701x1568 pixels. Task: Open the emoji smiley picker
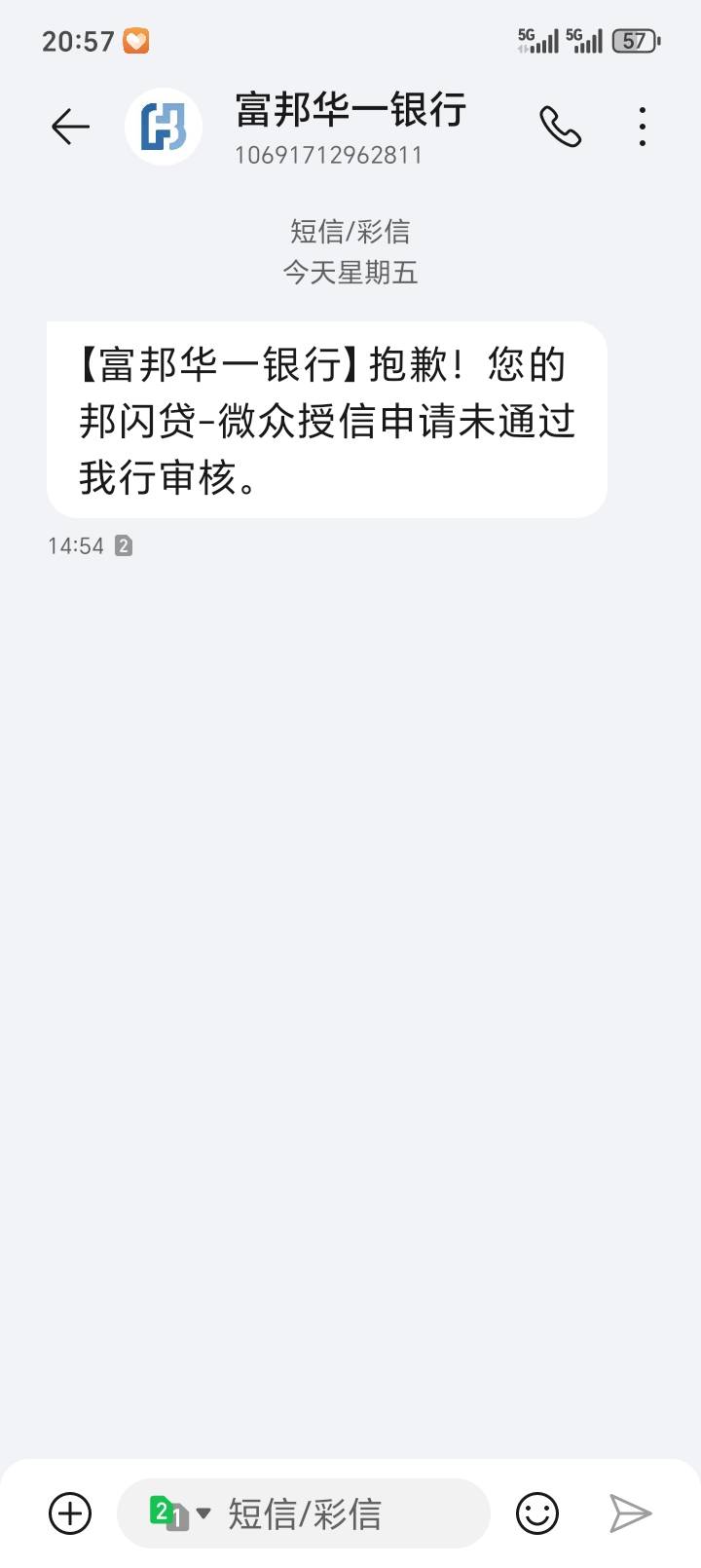[537, 1513]
